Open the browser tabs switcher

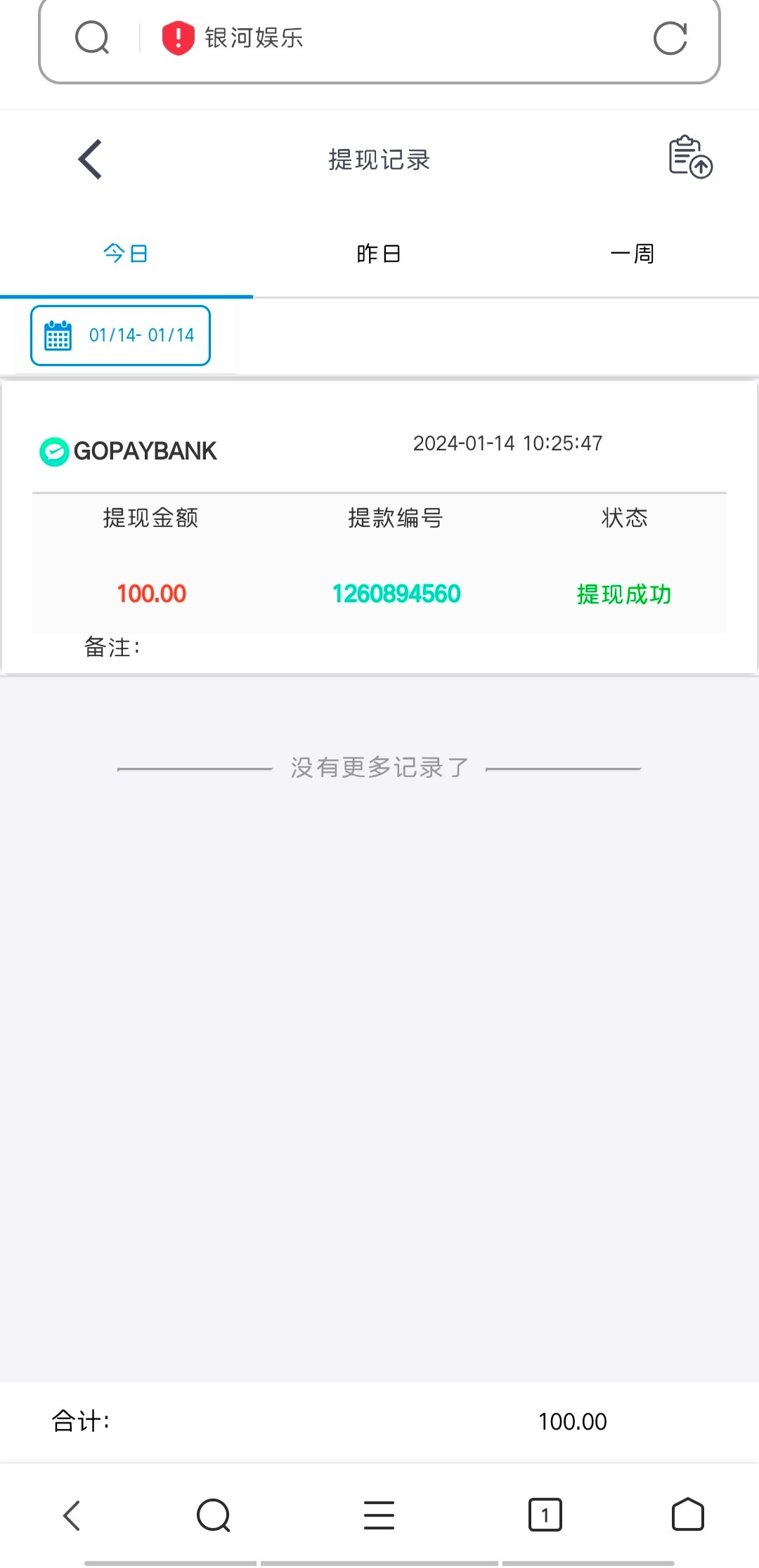point(545,1515)
